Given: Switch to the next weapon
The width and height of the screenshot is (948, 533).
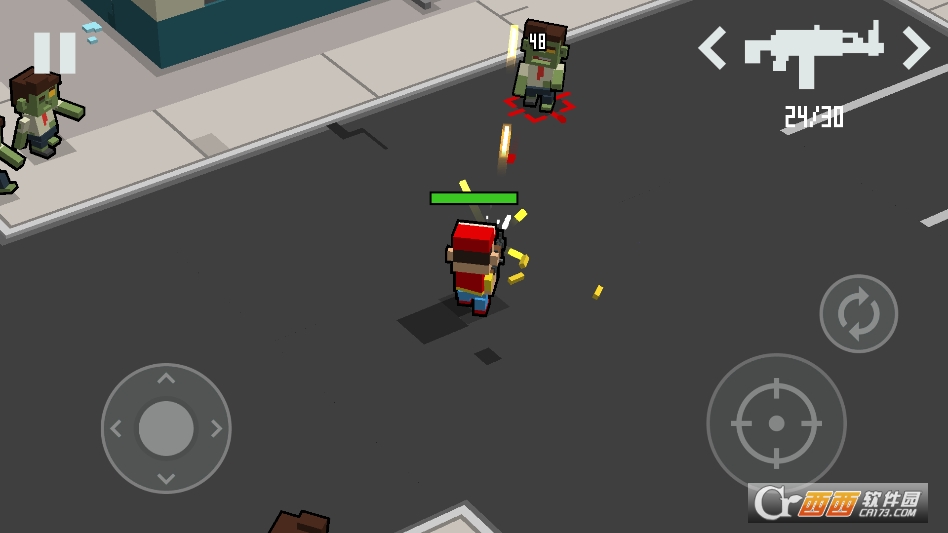Looking at the screenshot, I should tap(916, 48).
